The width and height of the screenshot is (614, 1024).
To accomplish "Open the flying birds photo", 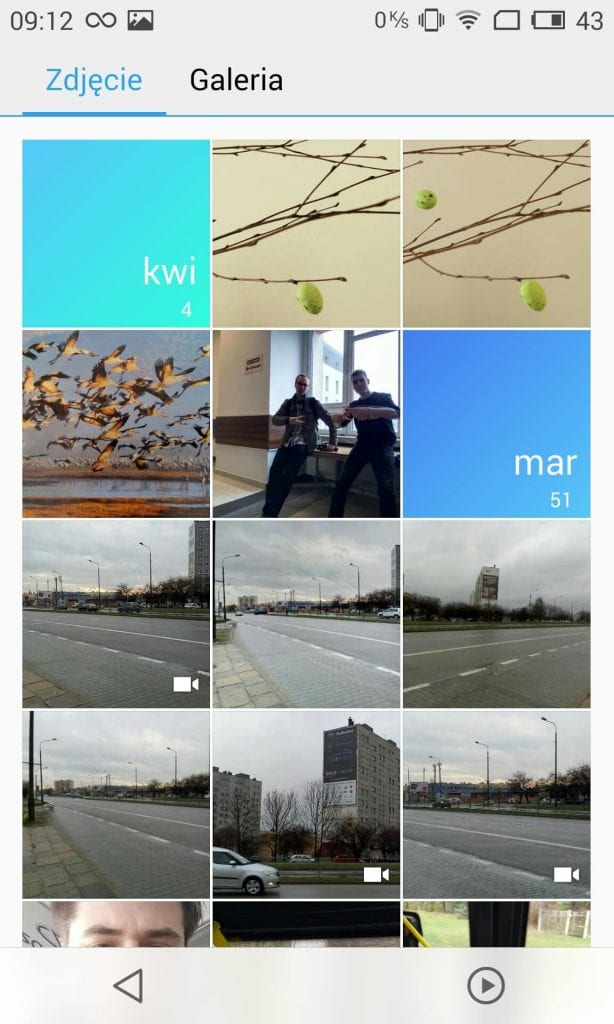I will 116,423.
